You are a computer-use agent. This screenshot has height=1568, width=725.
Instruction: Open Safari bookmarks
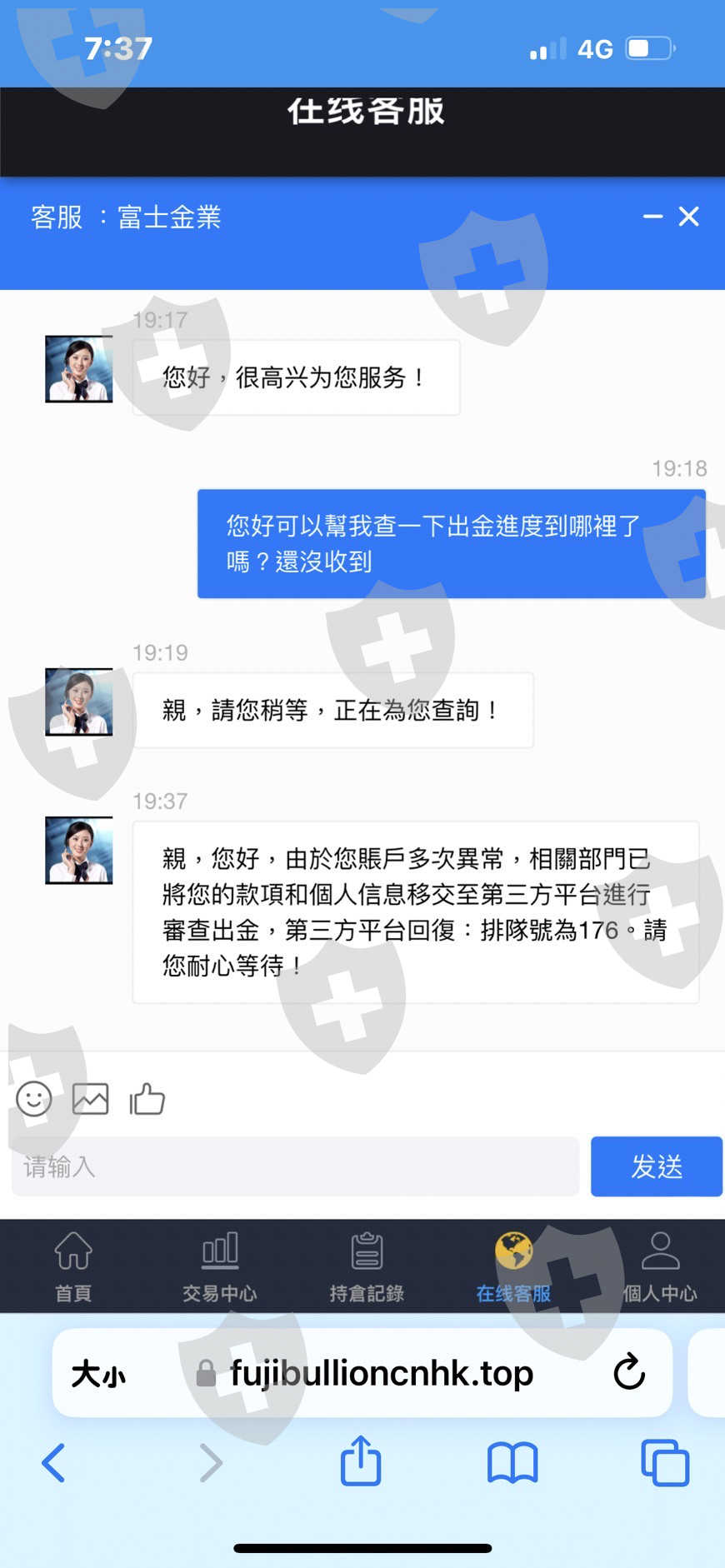tap(512, 1463)
